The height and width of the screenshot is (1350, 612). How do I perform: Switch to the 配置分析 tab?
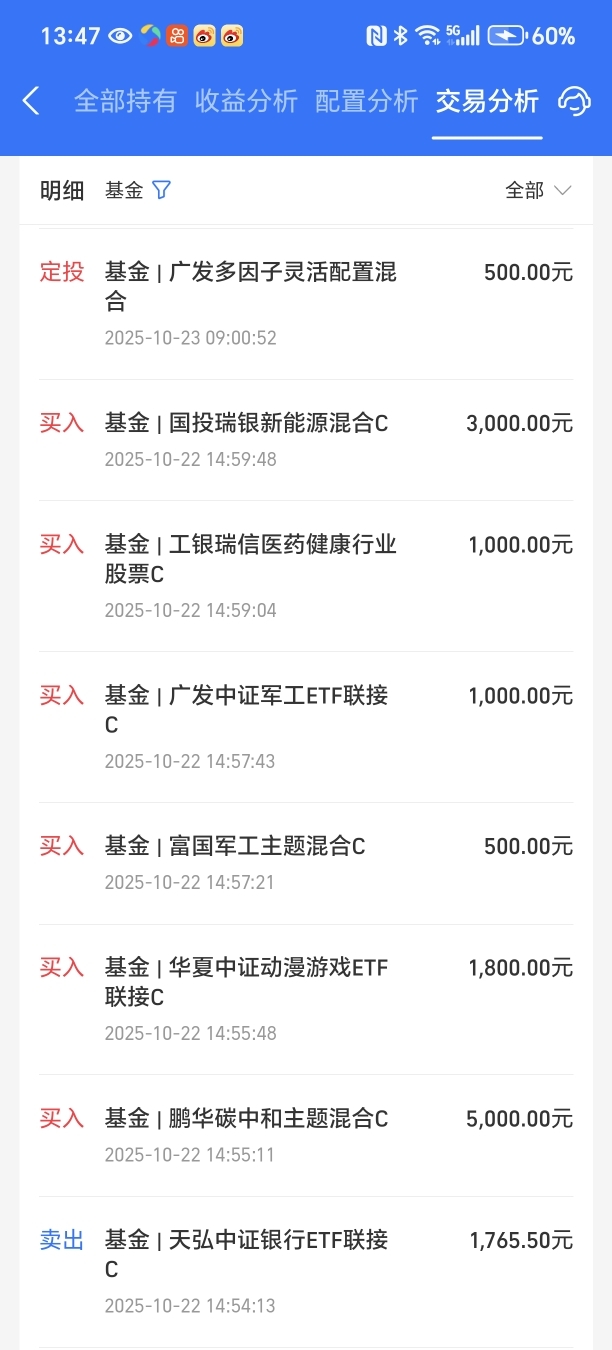(366, 101)
